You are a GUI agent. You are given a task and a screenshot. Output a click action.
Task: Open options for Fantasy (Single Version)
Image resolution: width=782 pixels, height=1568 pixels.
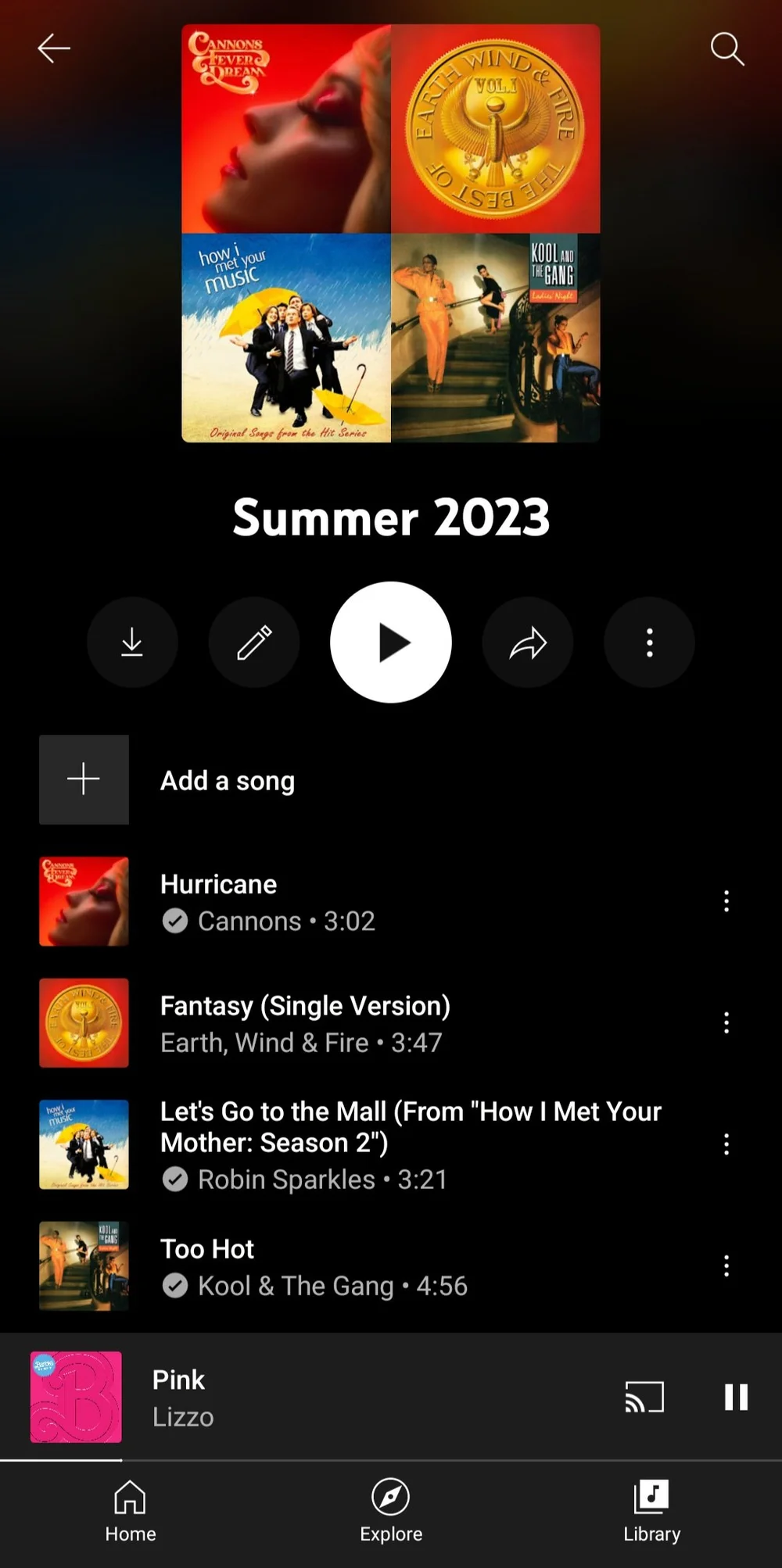point(726,1022)
